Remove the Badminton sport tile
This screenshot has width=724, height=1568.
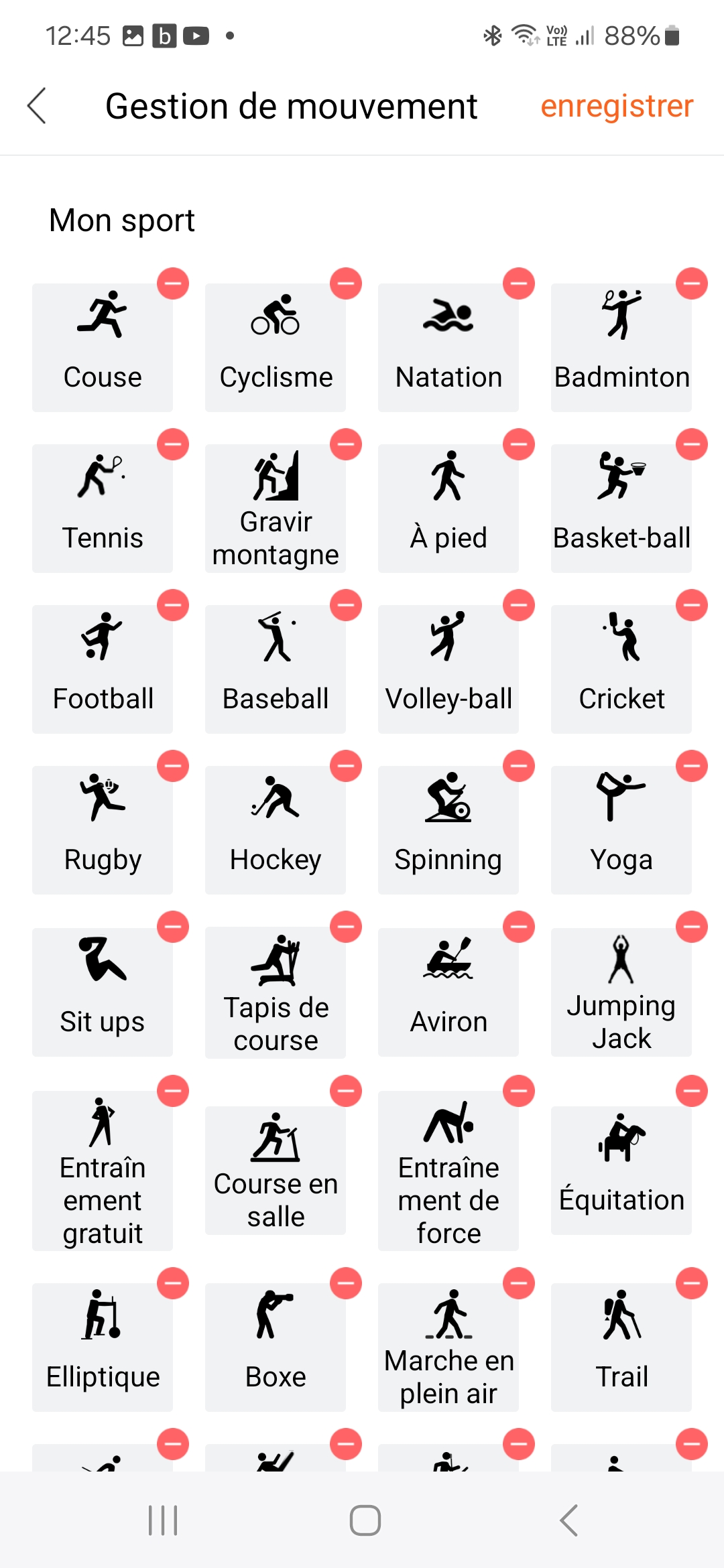pyautogui.click(x=692, y=283)
